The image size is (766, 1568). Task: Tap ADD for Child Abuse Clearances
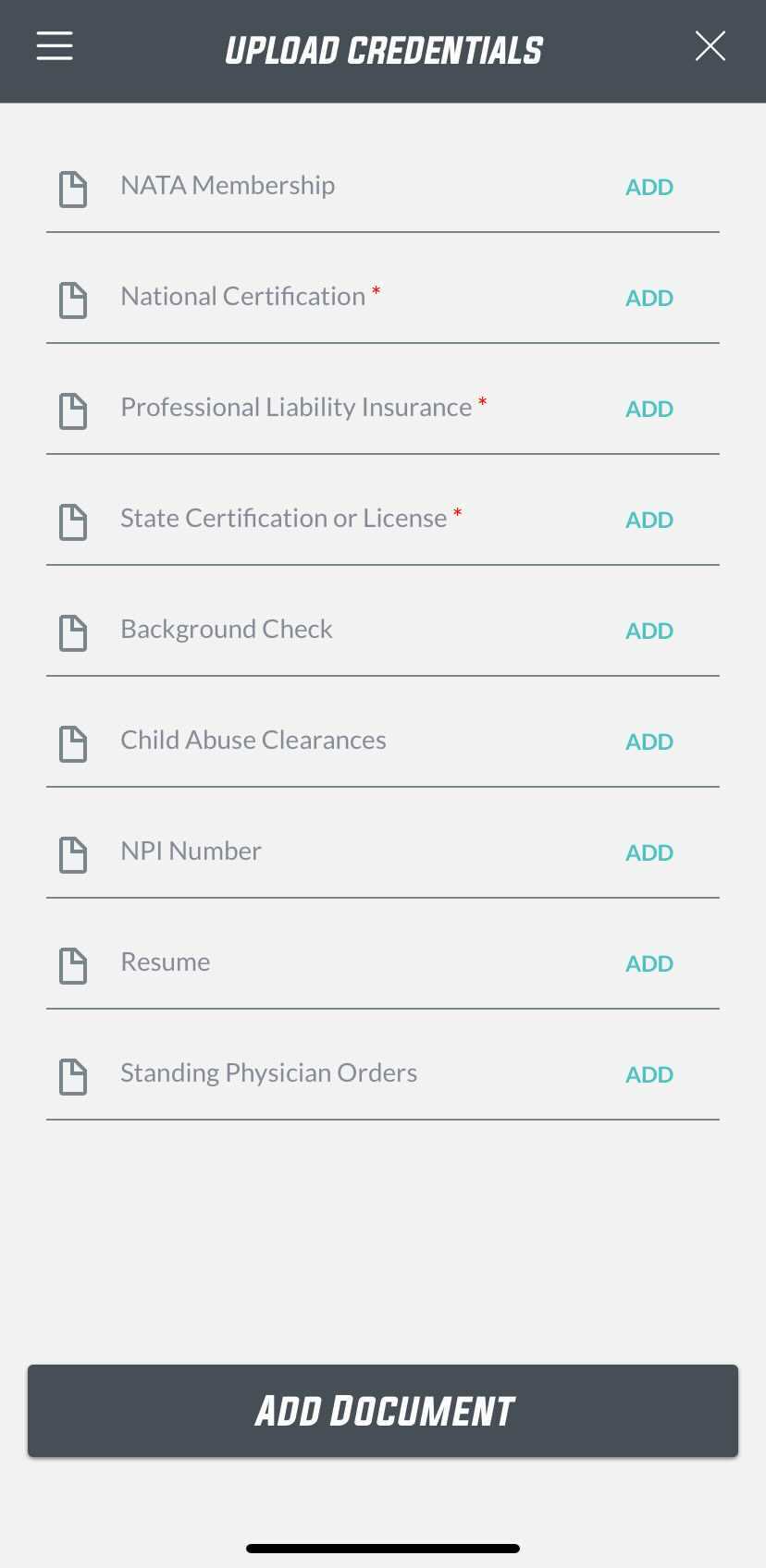click(x=649, y=741)
